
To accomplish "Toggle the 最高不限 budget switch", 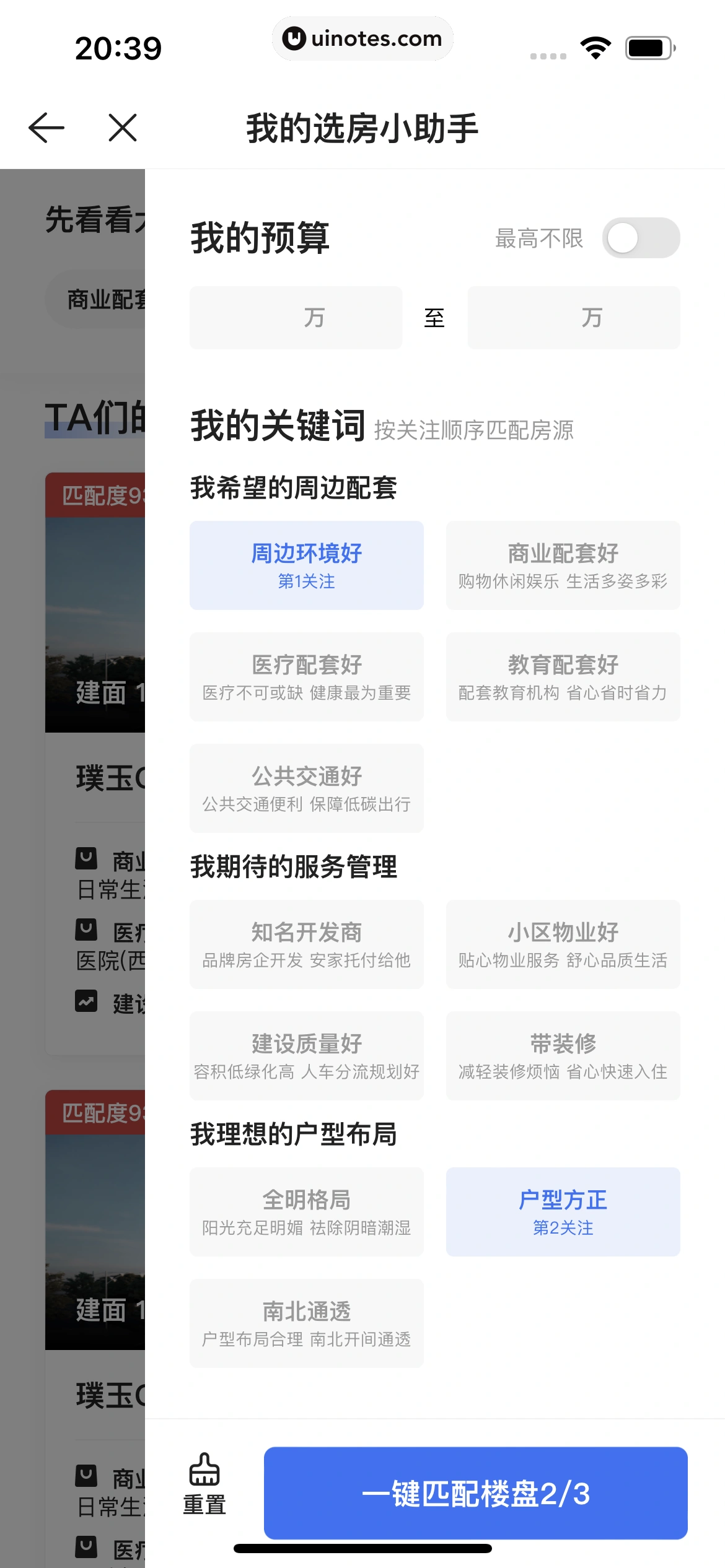I will pyautogui.click(x=640, y=238).
